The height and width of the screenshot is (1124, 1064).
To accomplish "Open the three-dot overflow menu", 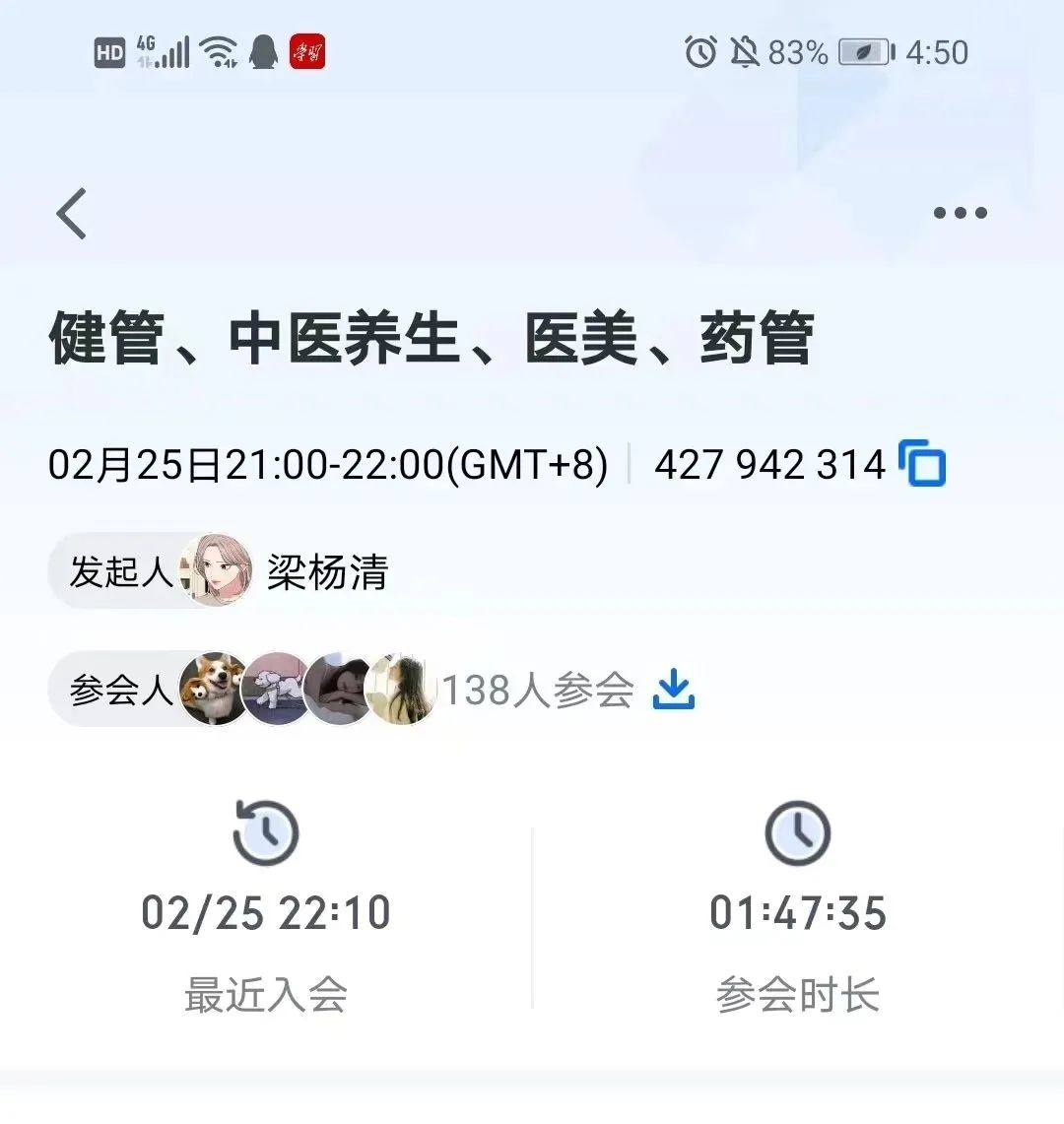I will click(960, 213).
